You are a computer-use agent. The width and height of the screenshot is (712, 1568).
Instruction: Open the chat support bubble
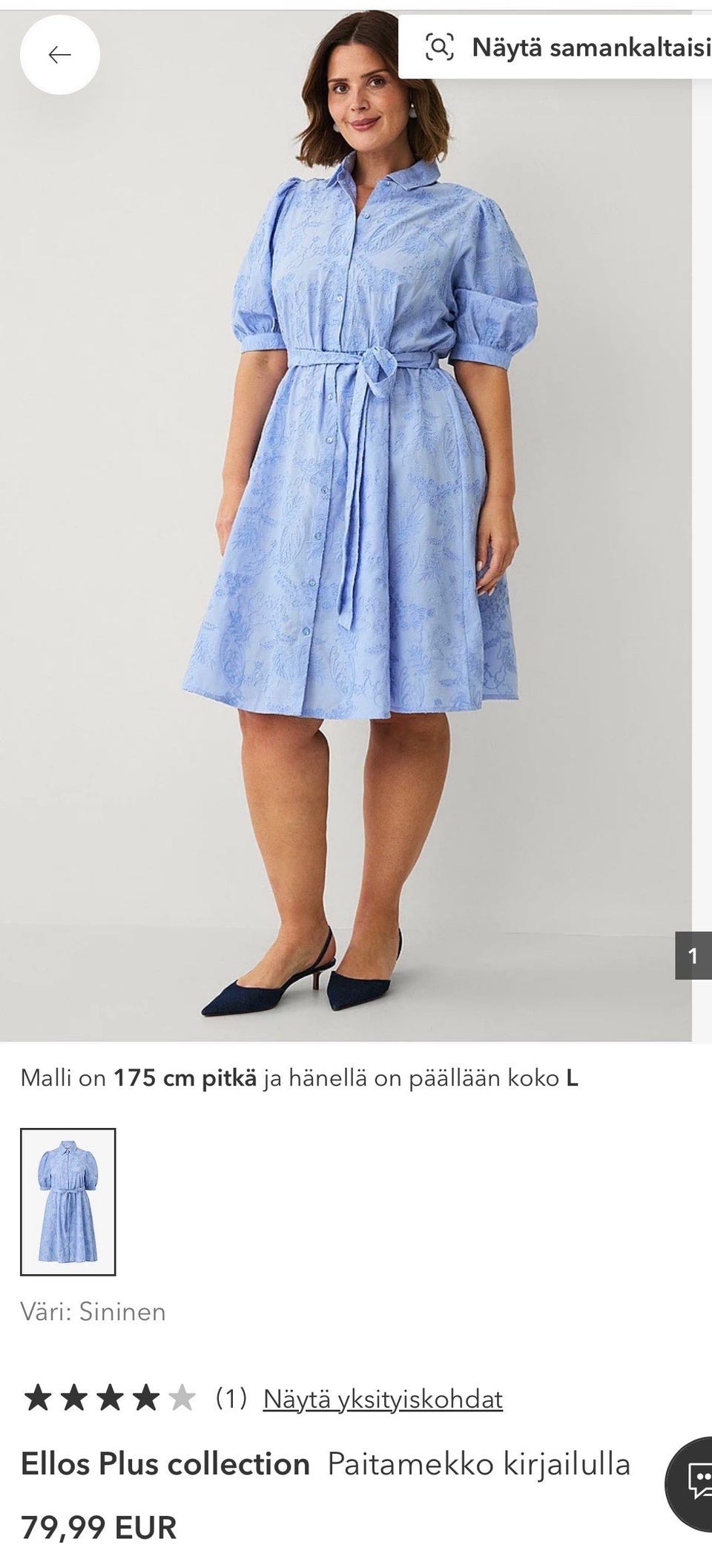(x=690, y=1483)
